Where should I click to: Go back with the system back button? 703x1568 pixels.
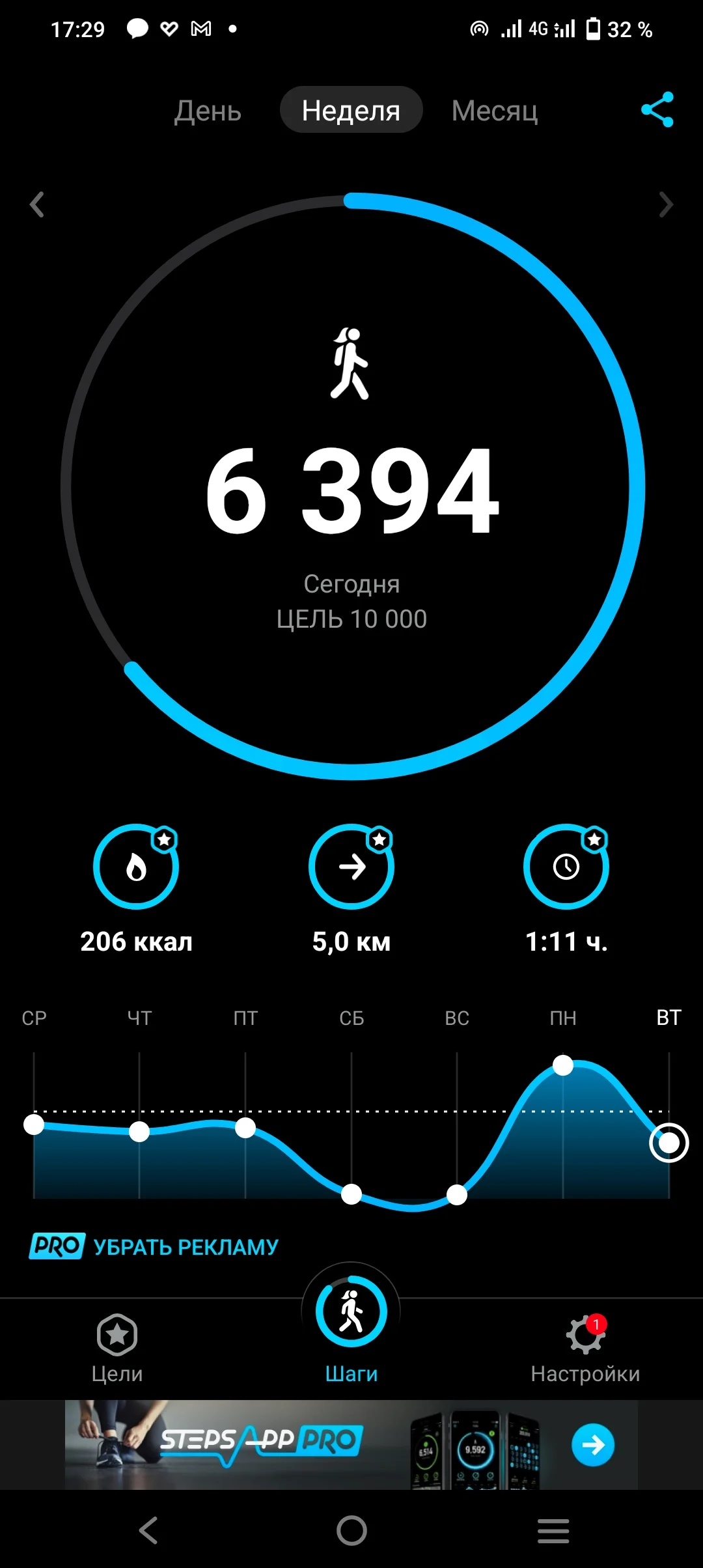pos(148,1530)
